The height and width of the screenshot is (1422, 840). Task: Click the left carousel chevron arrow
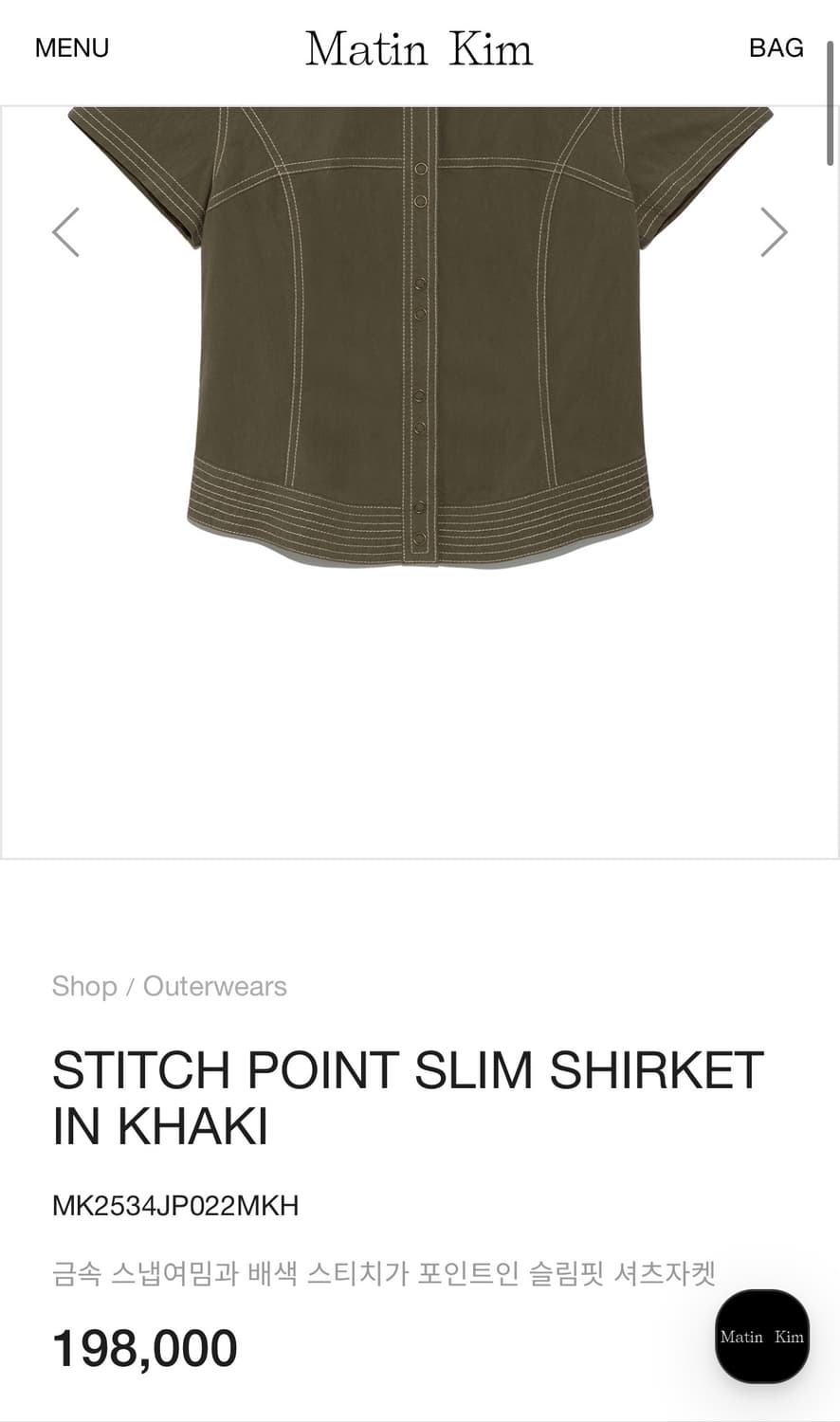65,230
